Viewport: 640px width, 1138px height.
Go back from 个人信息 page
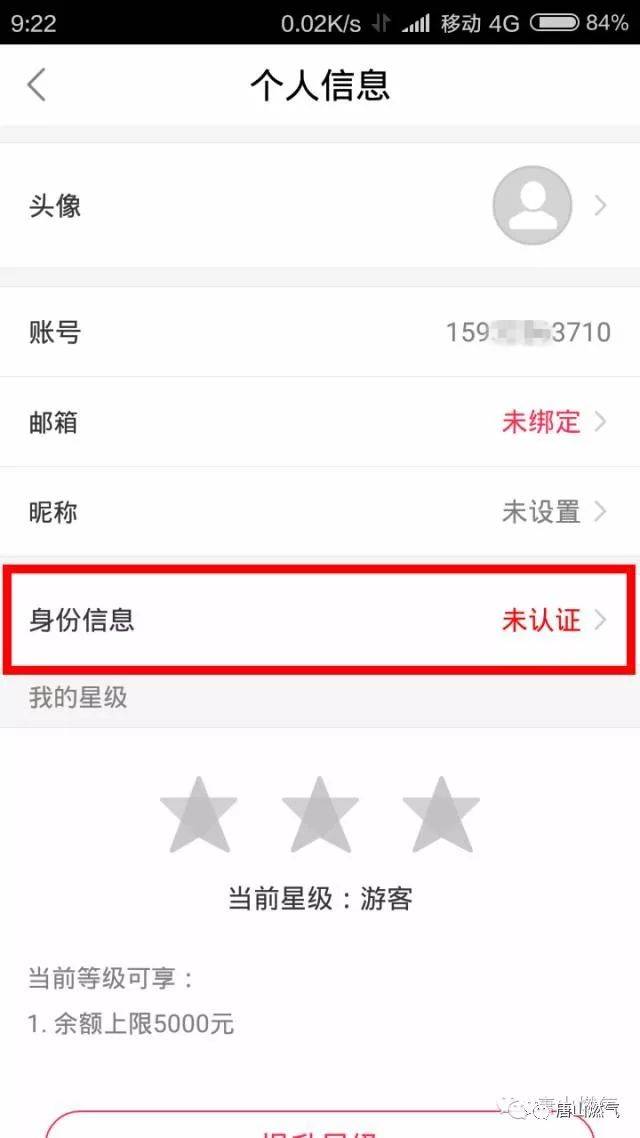(37, 85)
